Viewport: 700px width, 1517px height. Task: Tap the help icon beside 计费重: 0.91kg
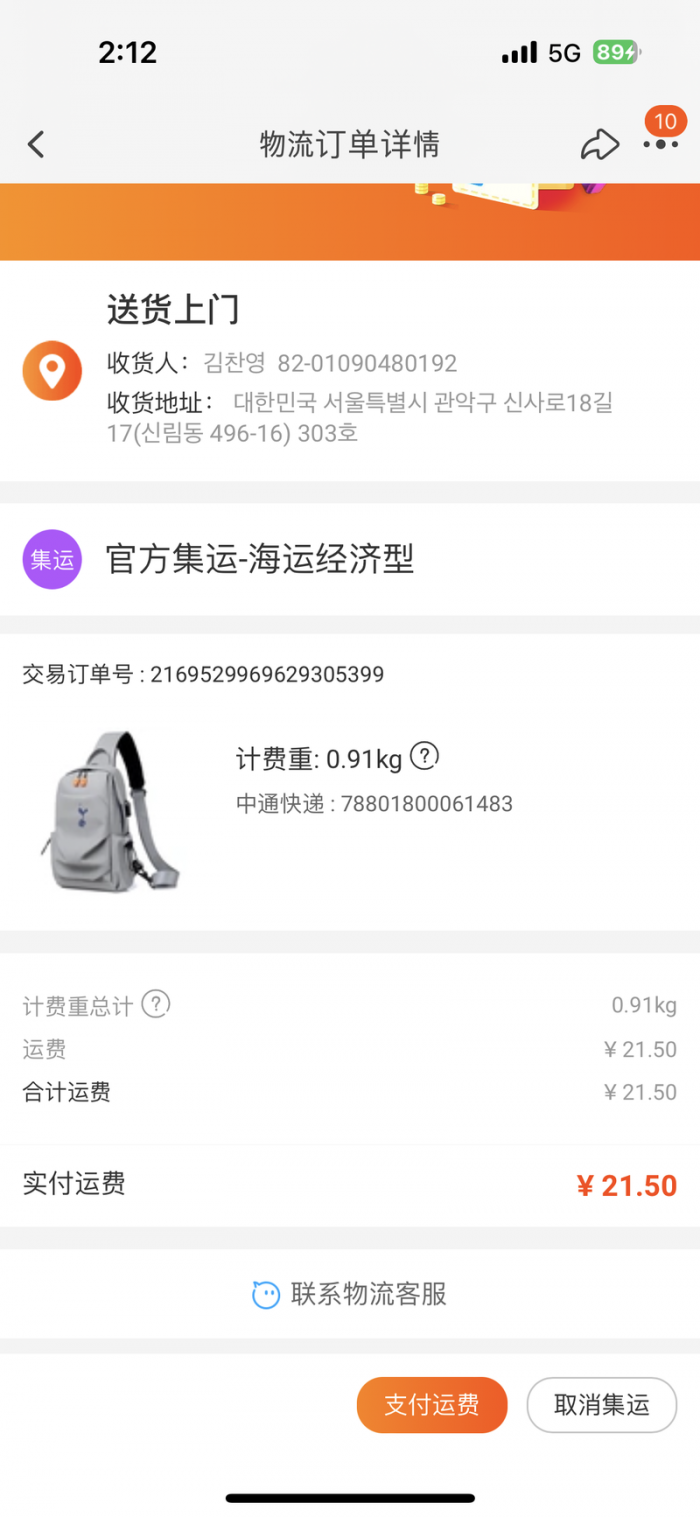point(425,757)
